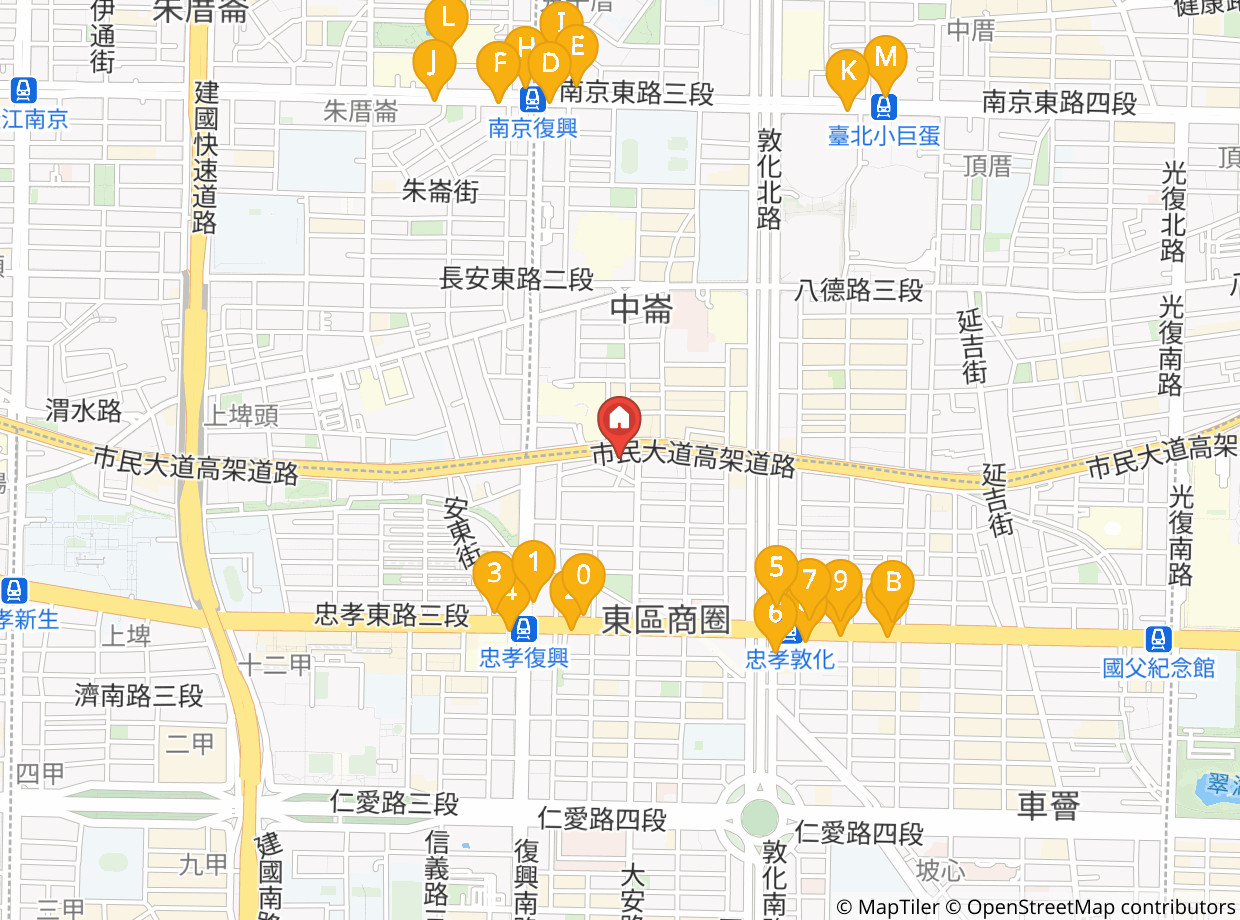Image resolution: width=1240 pixels, height=920 pixels.
Task: Open the map pin labeled K
Action: (848, 77)
